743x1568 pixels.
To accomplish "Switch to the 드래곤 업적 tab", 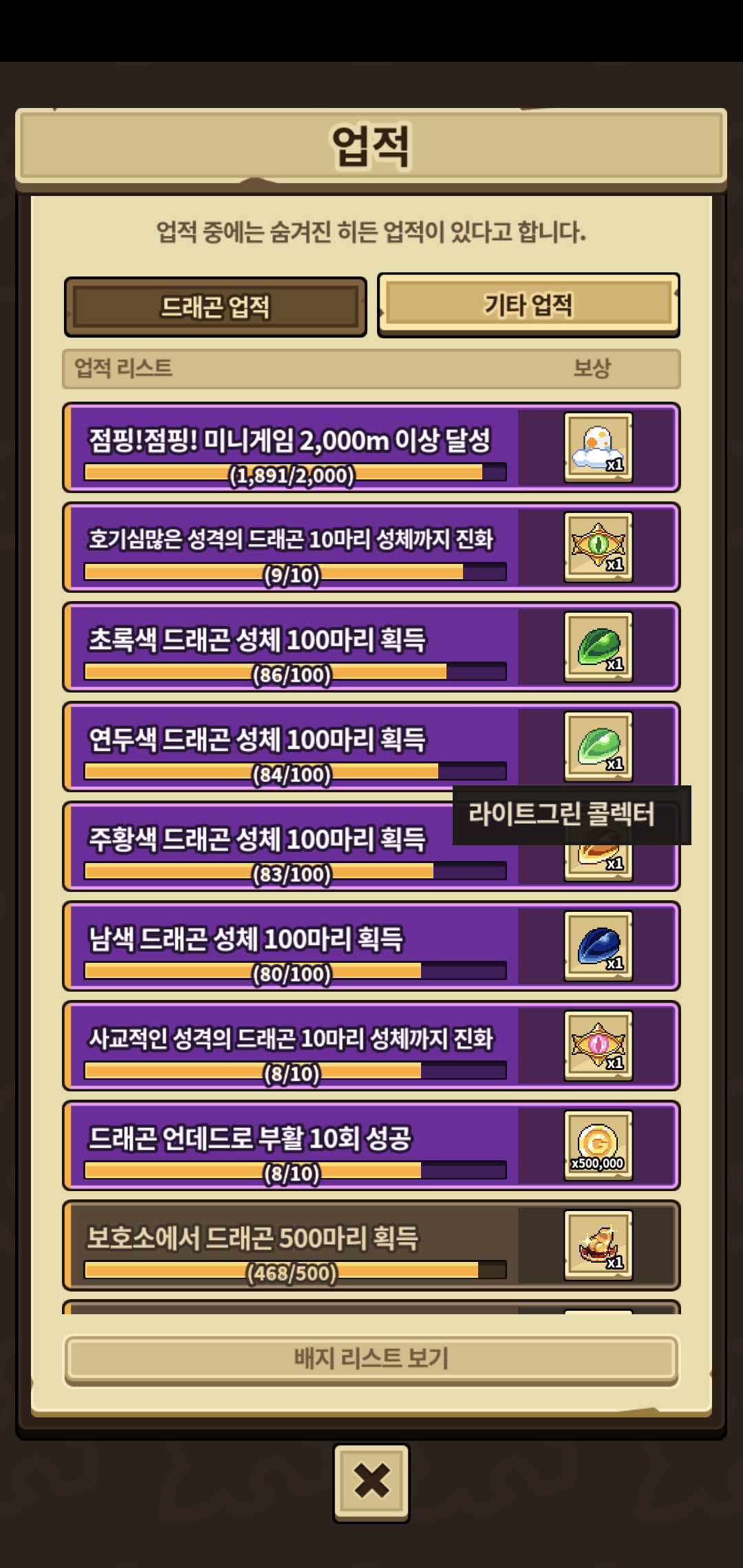I will (x=215, y=307).
